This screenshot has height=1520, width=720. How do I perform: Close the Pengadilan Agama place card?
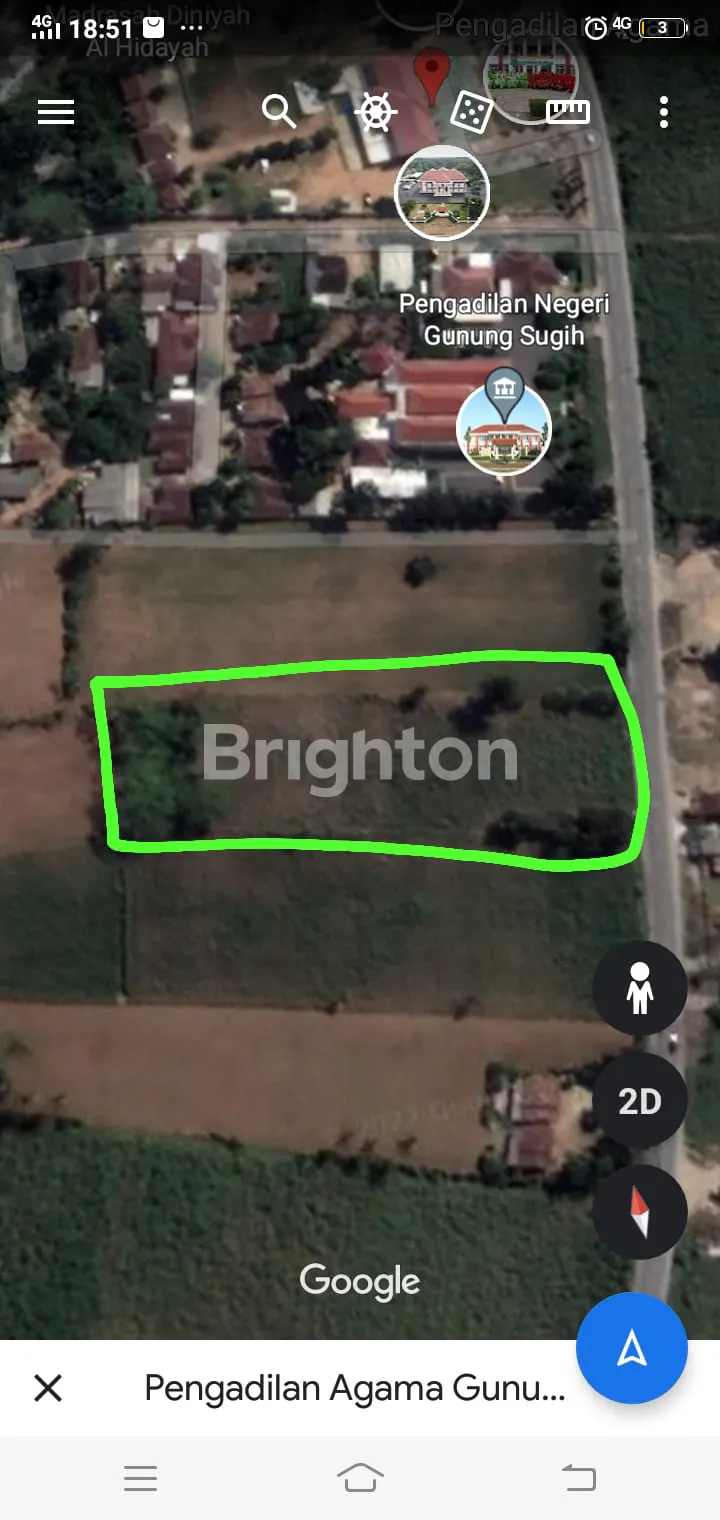(x=48, y=1388)
